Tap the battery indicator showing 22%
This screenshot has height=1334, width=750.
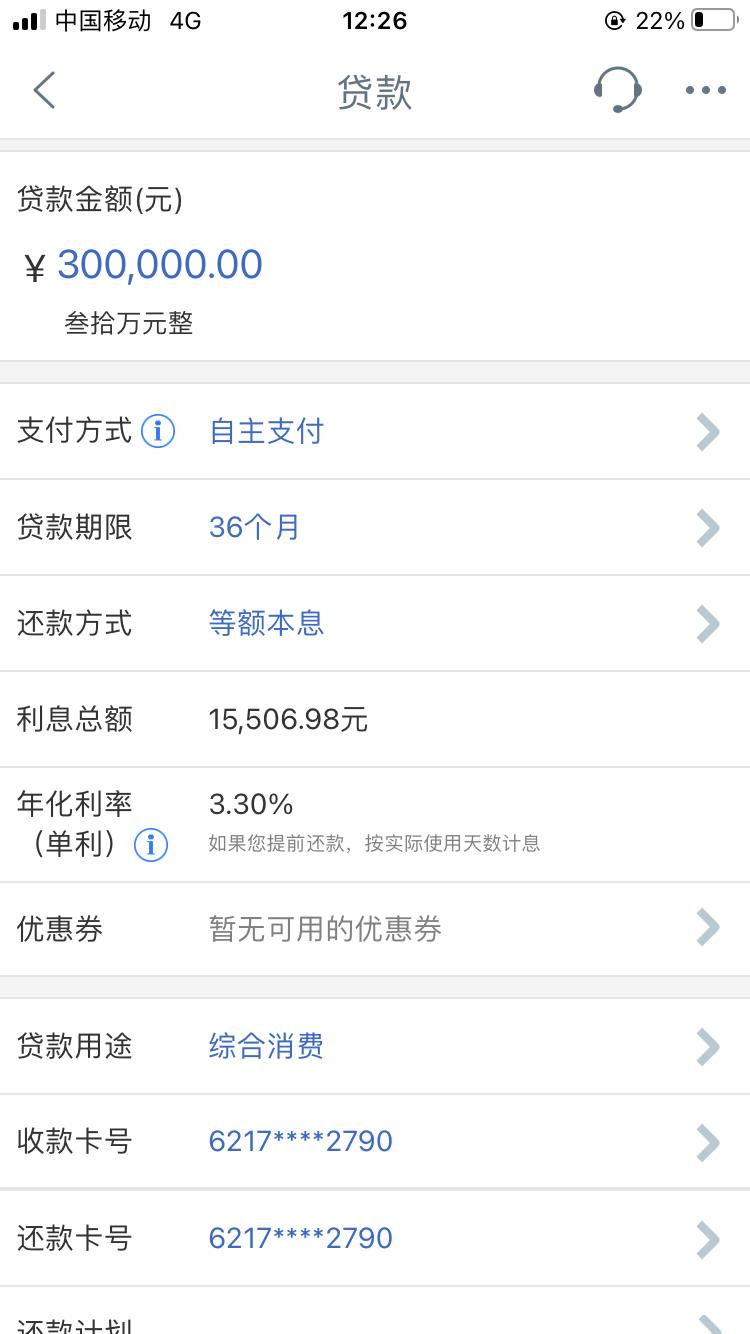pos(712,19)
